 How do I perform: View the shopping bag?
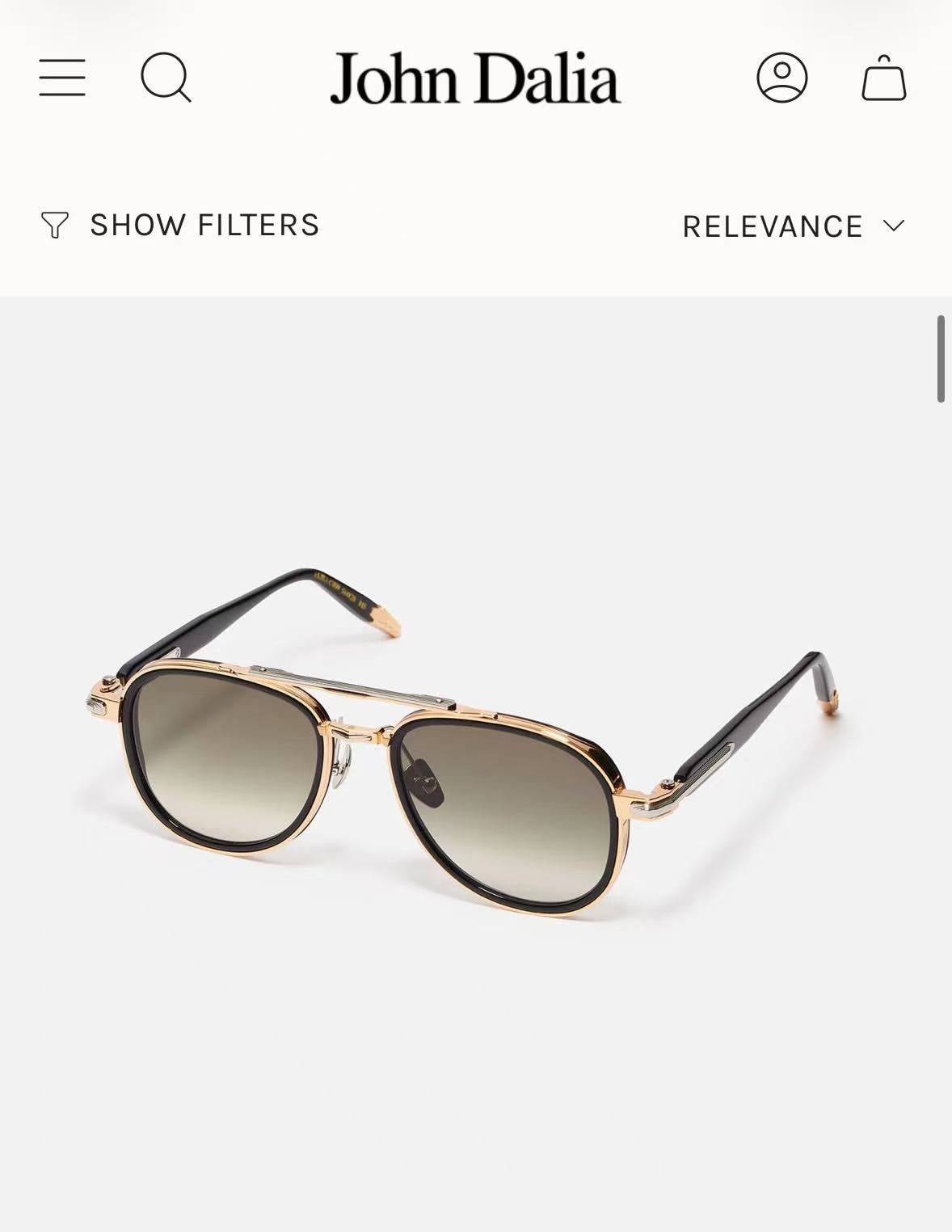point(884,78)
